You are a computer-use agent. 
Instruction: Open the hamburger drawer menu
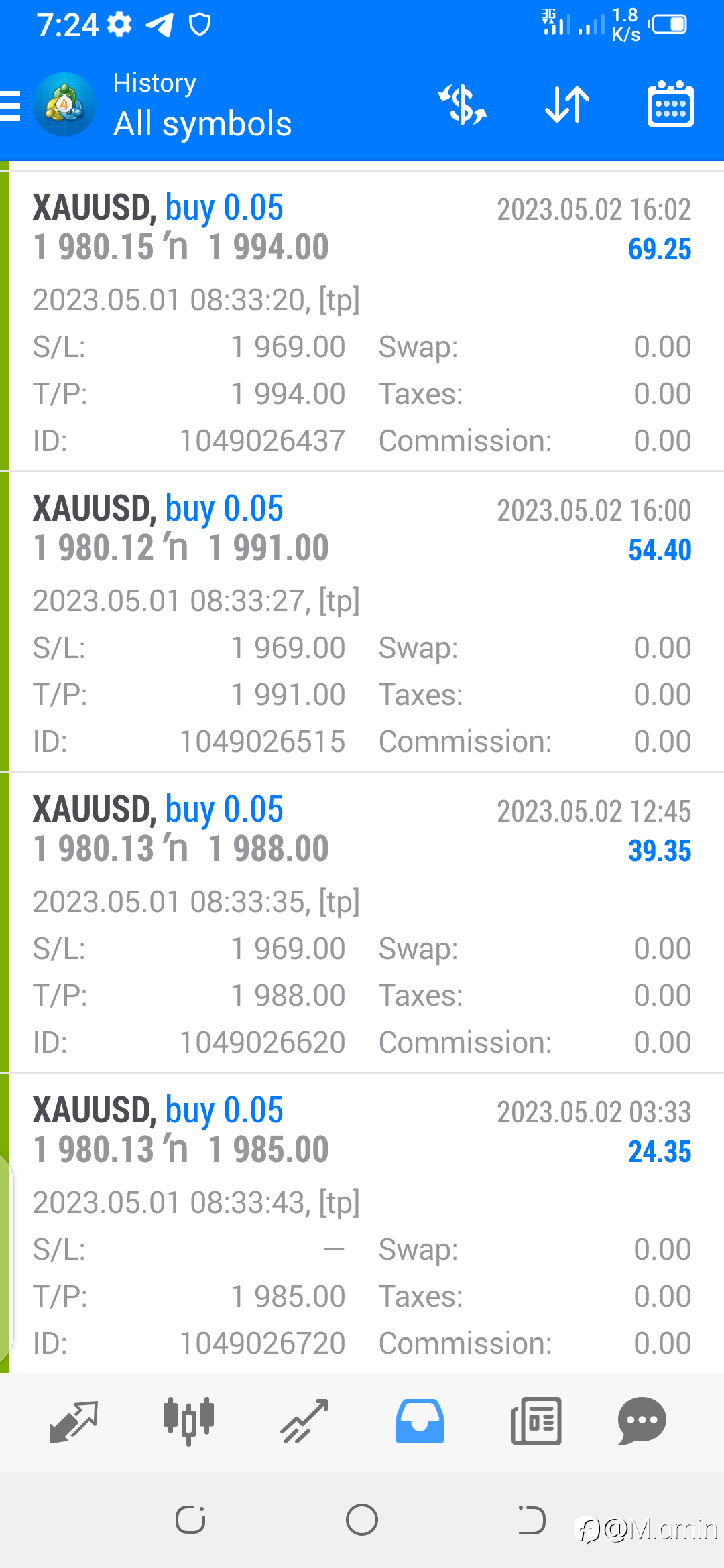11,106
